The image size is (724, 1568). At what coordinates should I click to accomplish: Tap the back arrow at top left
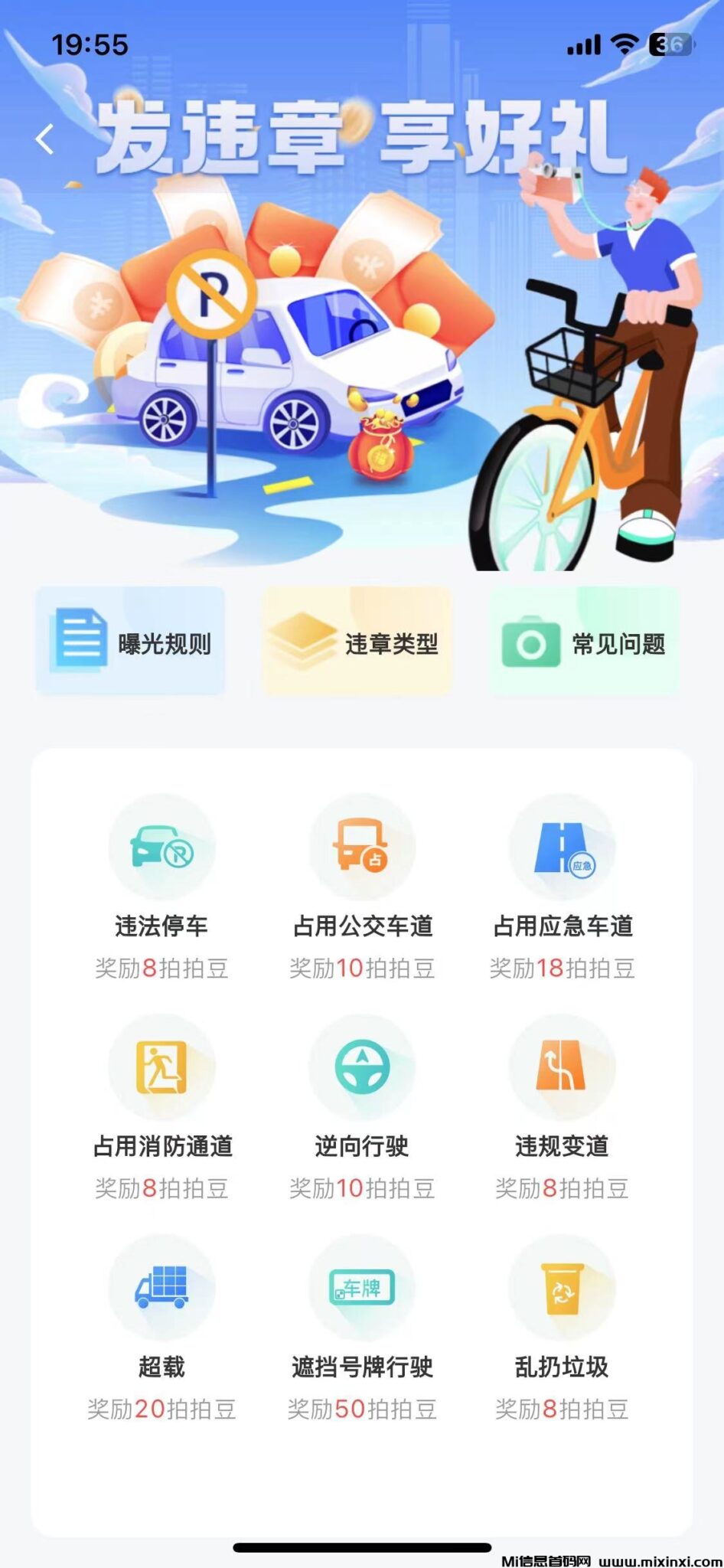click(x=46, y=138)
